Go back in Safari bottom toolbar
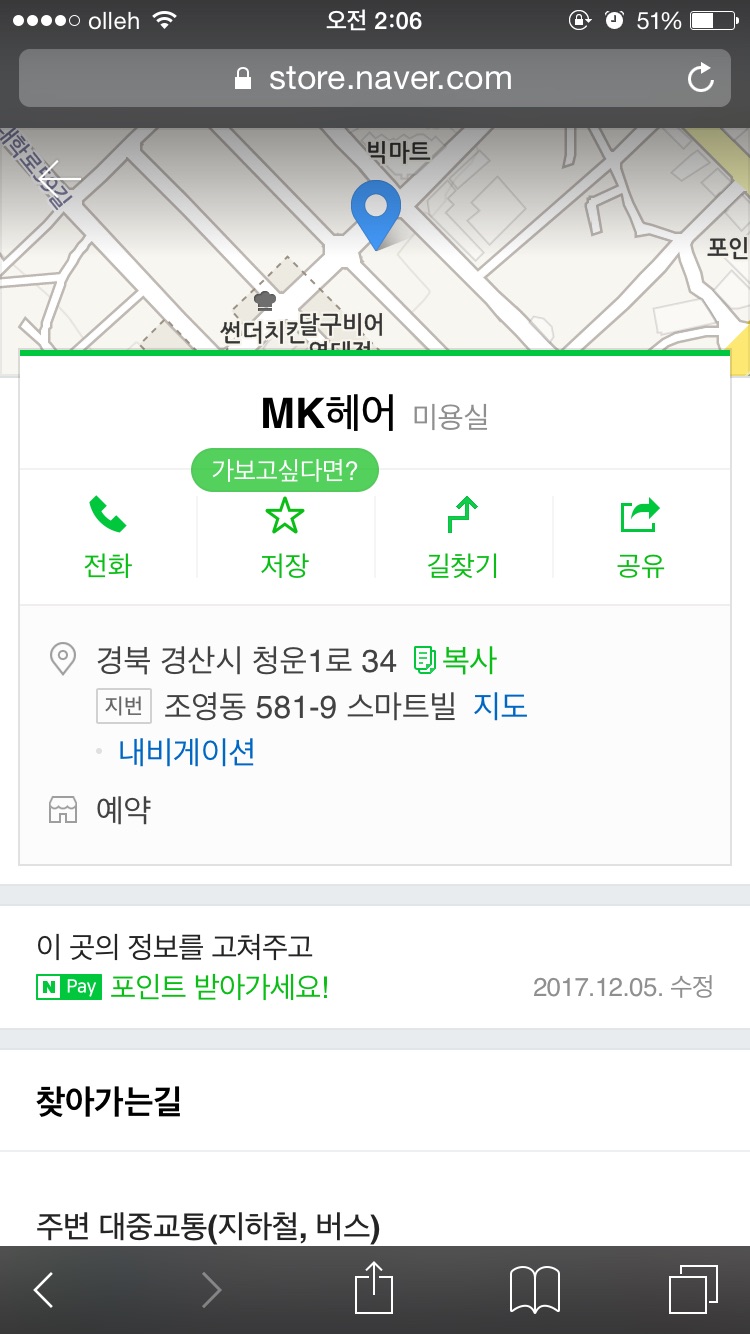 (x=44, y=1290)
